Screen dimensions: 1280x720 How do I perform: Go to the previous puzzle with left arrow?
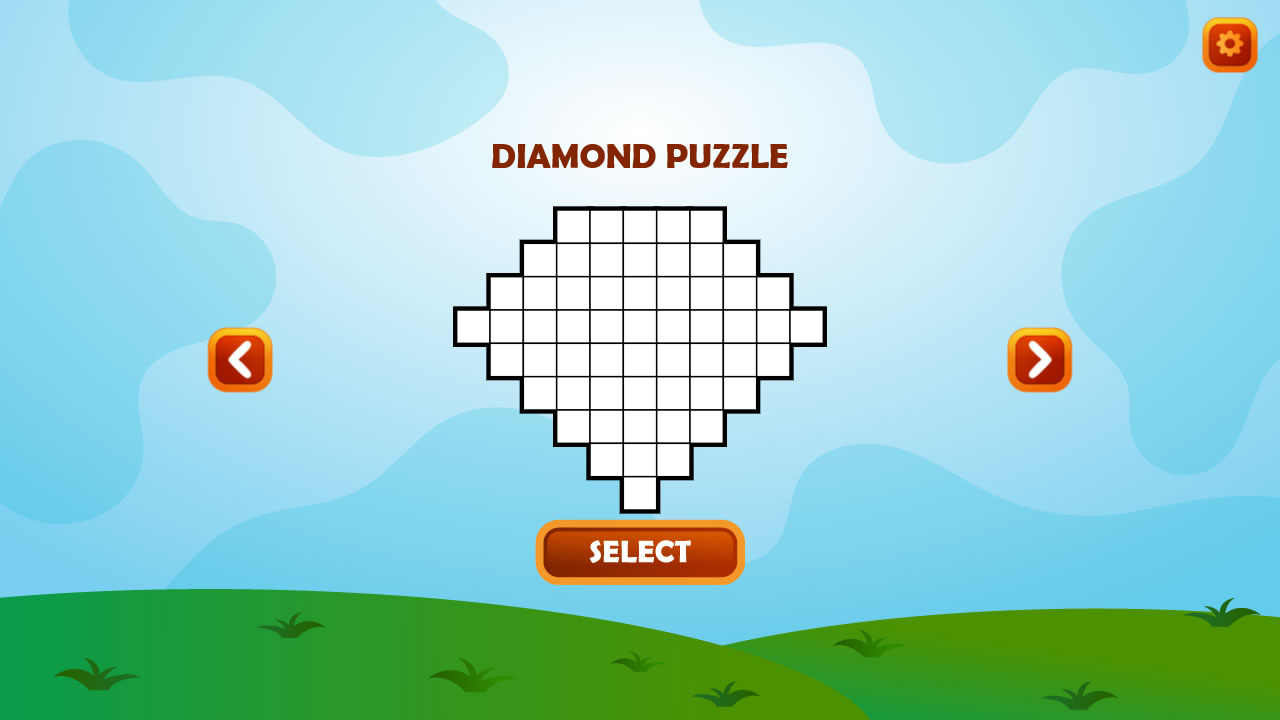point(240,360)
